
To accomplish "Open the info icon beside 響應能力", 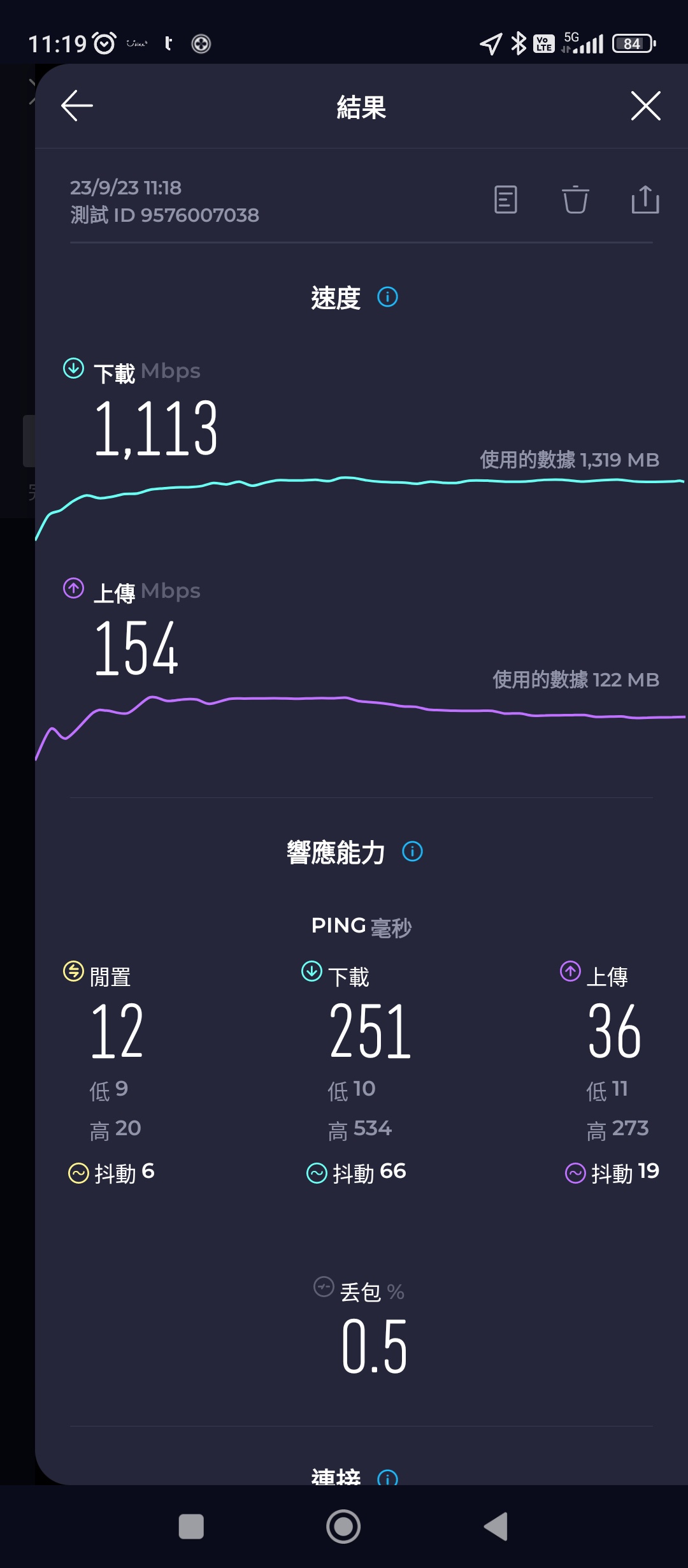I will tap(412, 852).
